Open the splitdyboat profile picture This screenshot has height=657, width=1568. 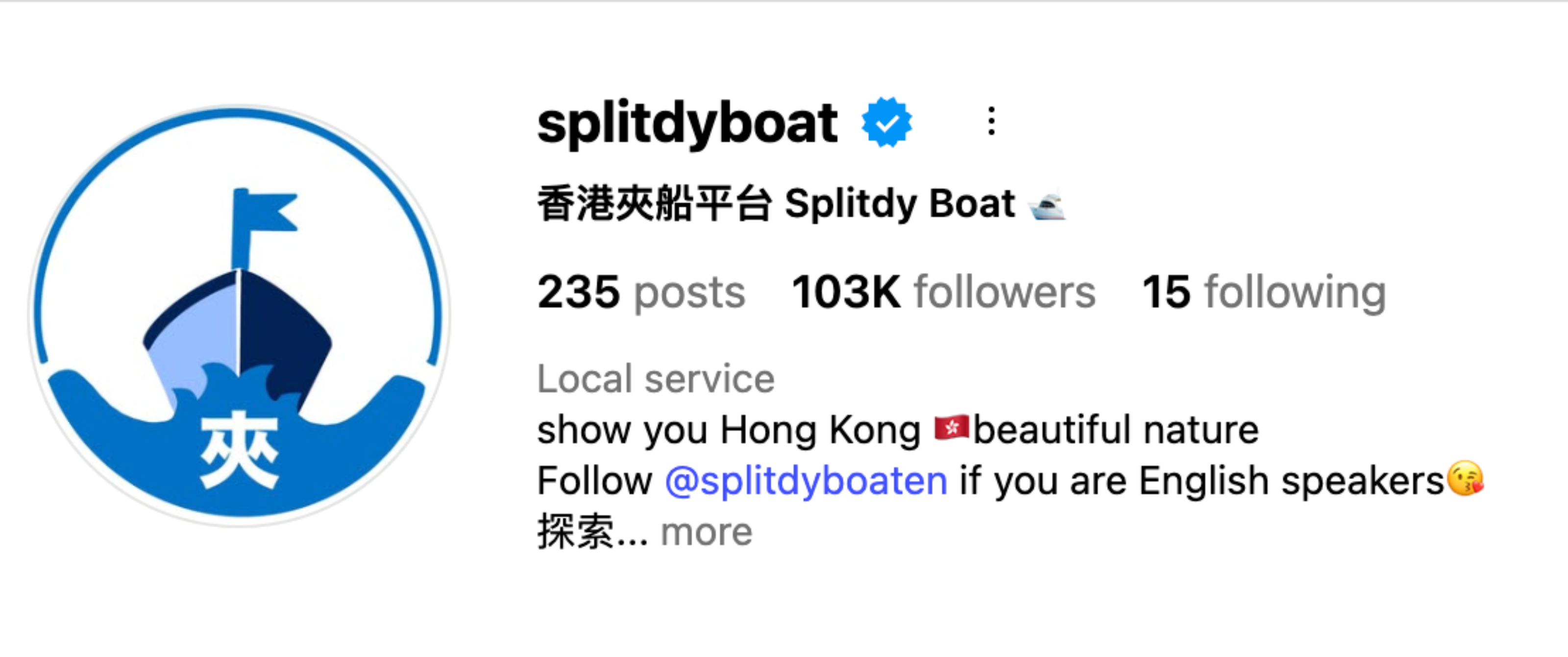239,316
